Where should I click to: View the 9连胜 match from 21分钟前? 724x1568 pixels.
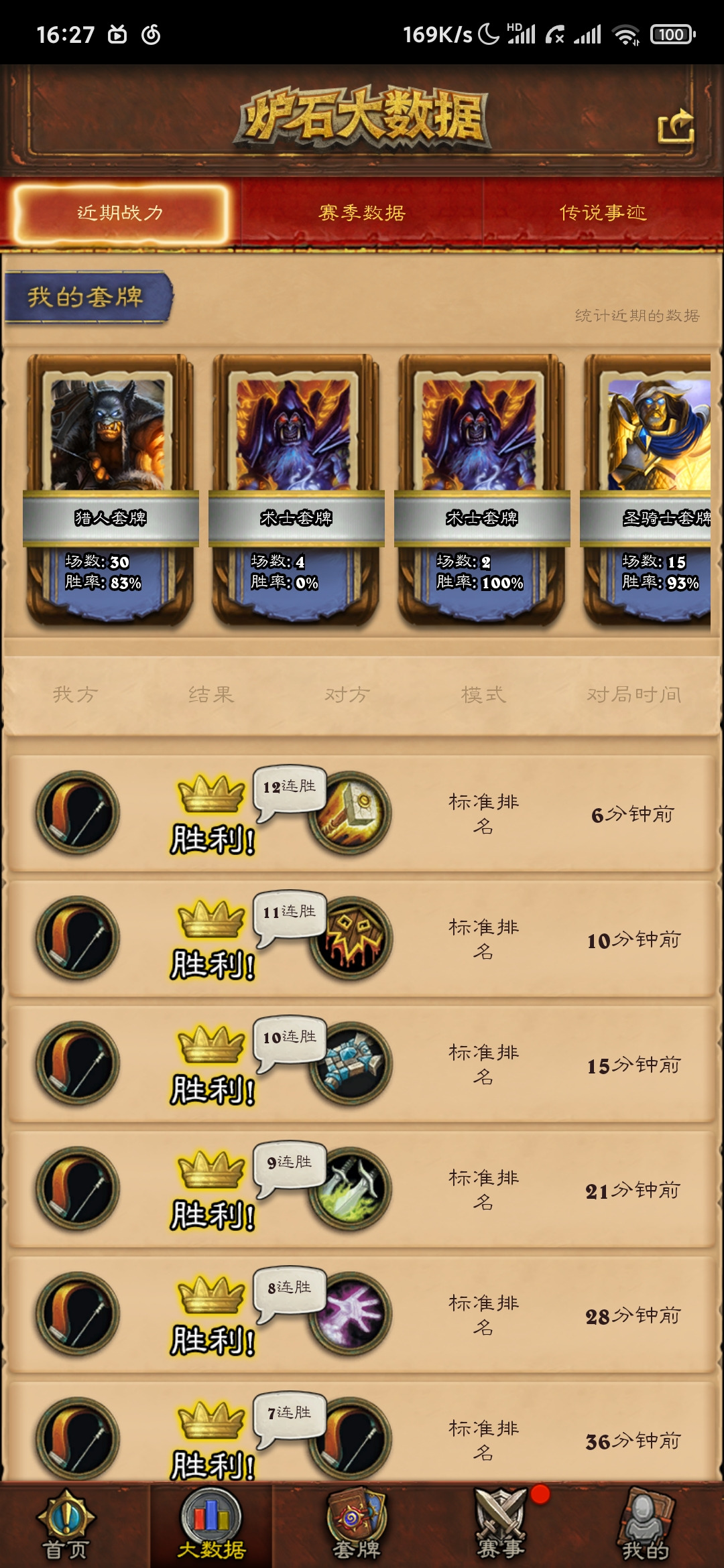[x=362, y=1189]
